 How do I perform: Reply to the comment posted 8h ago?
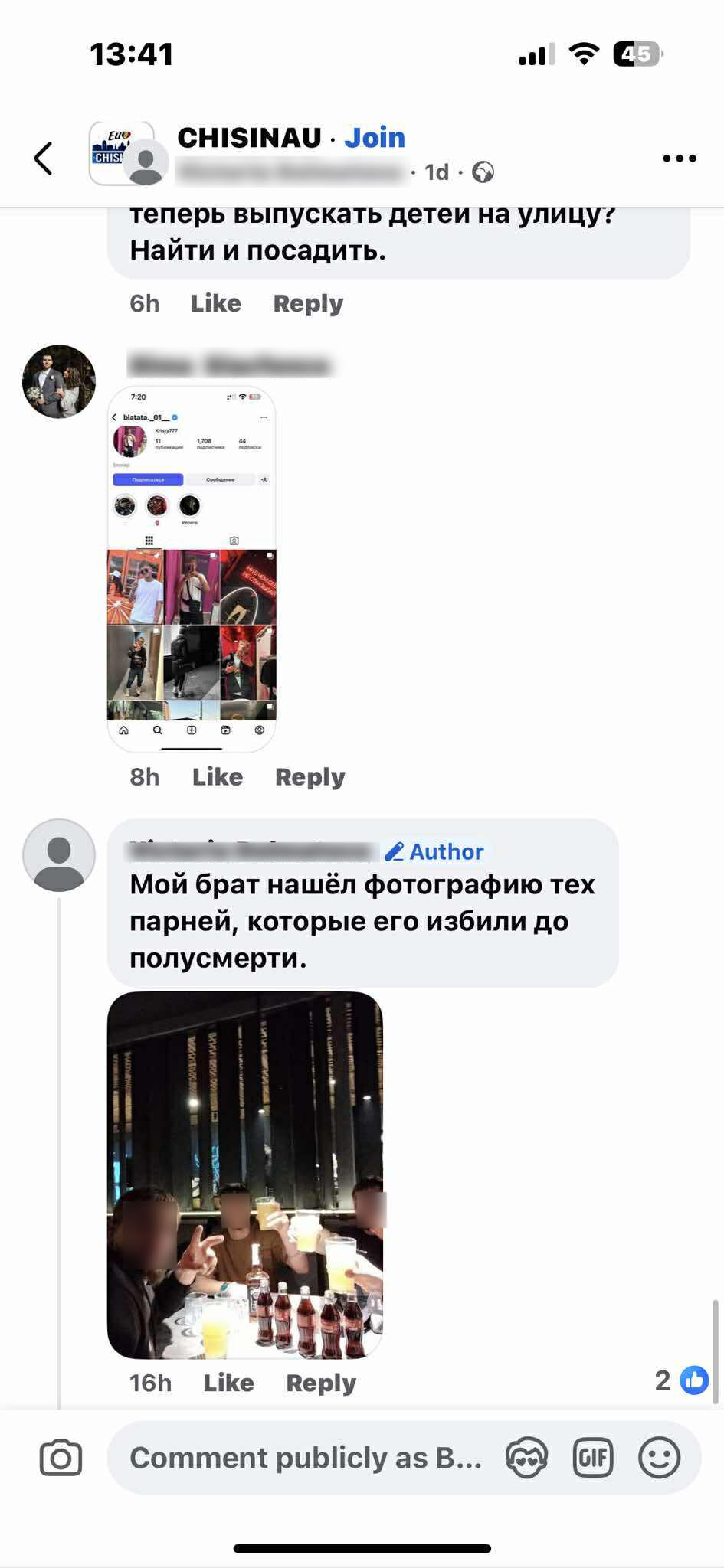[x=310, y=777]
